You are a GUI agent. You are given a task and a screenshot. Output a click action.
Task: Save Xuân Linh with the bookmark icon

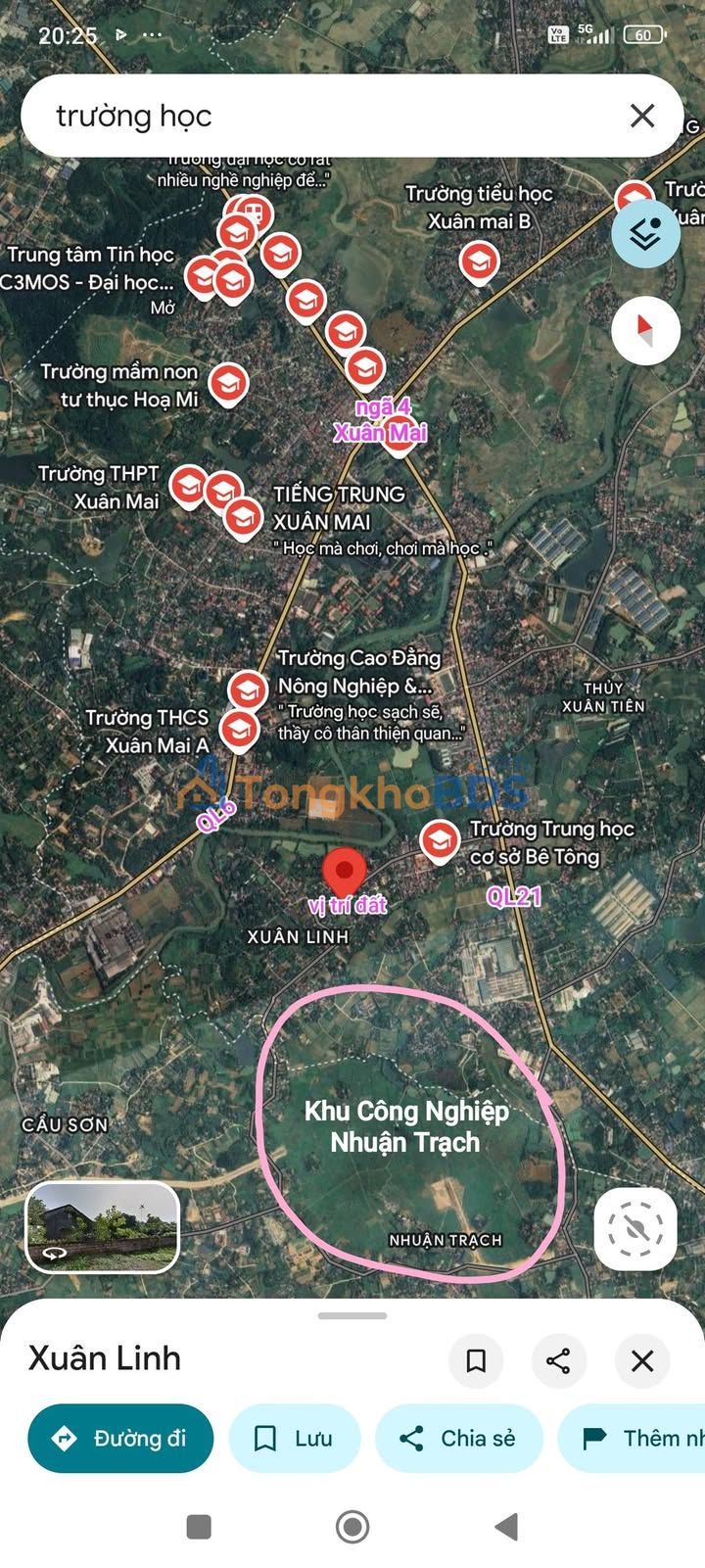tap(476, 1360)
